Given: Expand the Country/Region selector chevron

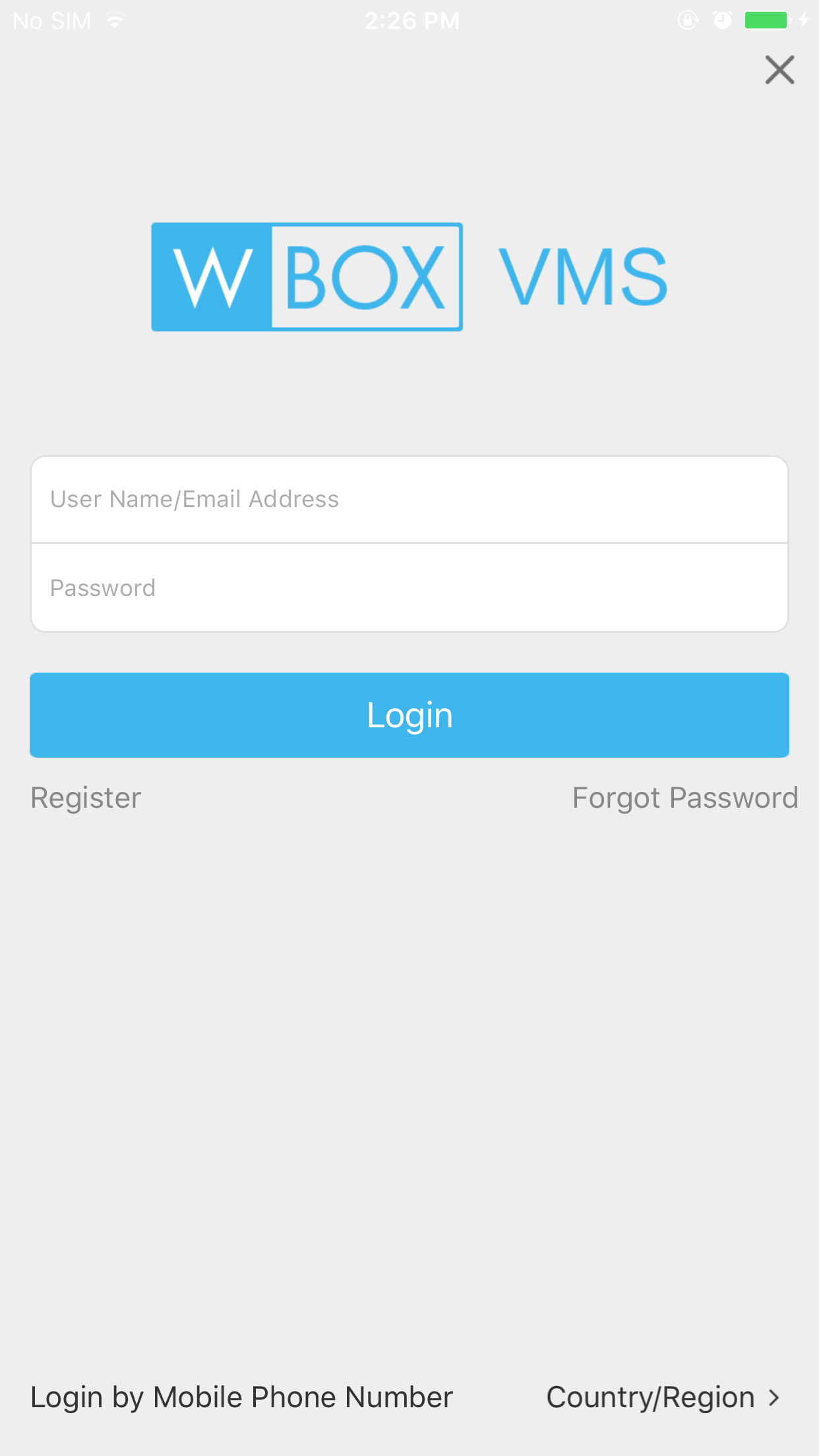Looking at the screenshot, I should [x=776, y=1396].
